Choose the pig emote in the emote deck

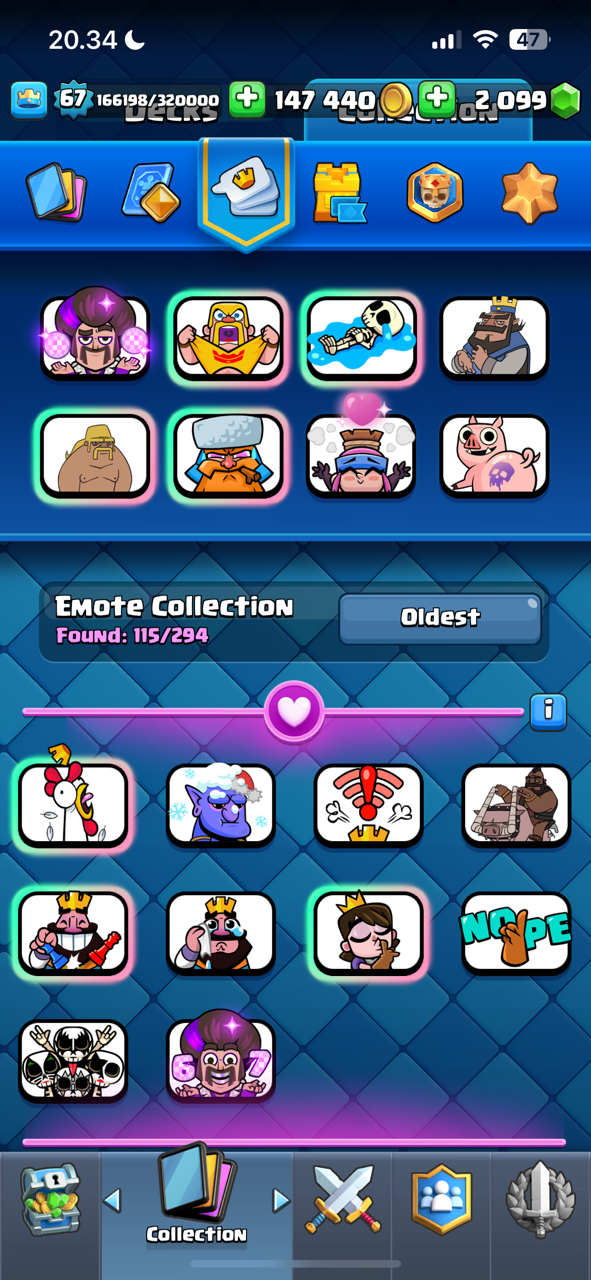click(495, 455)
